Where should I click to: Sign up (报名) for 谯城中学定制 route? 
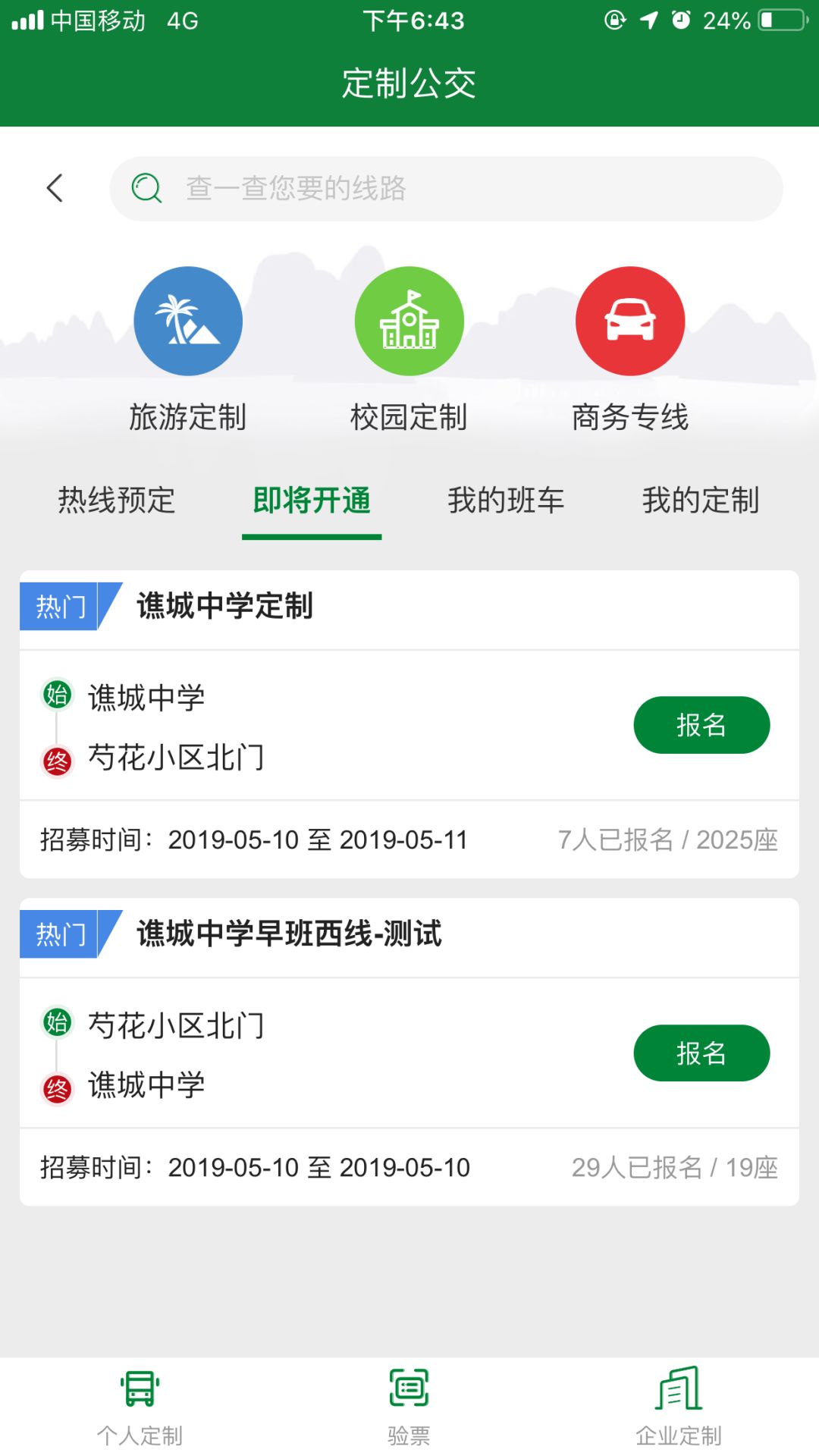[701, 725]
